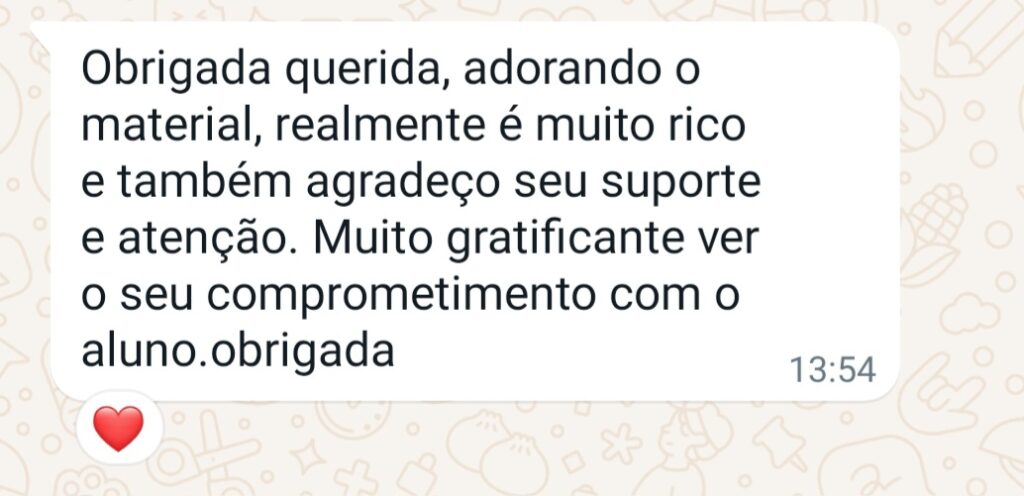1024x496 pixels.
Task: Open the heart reaction under the message
Action: coord(118,428)
